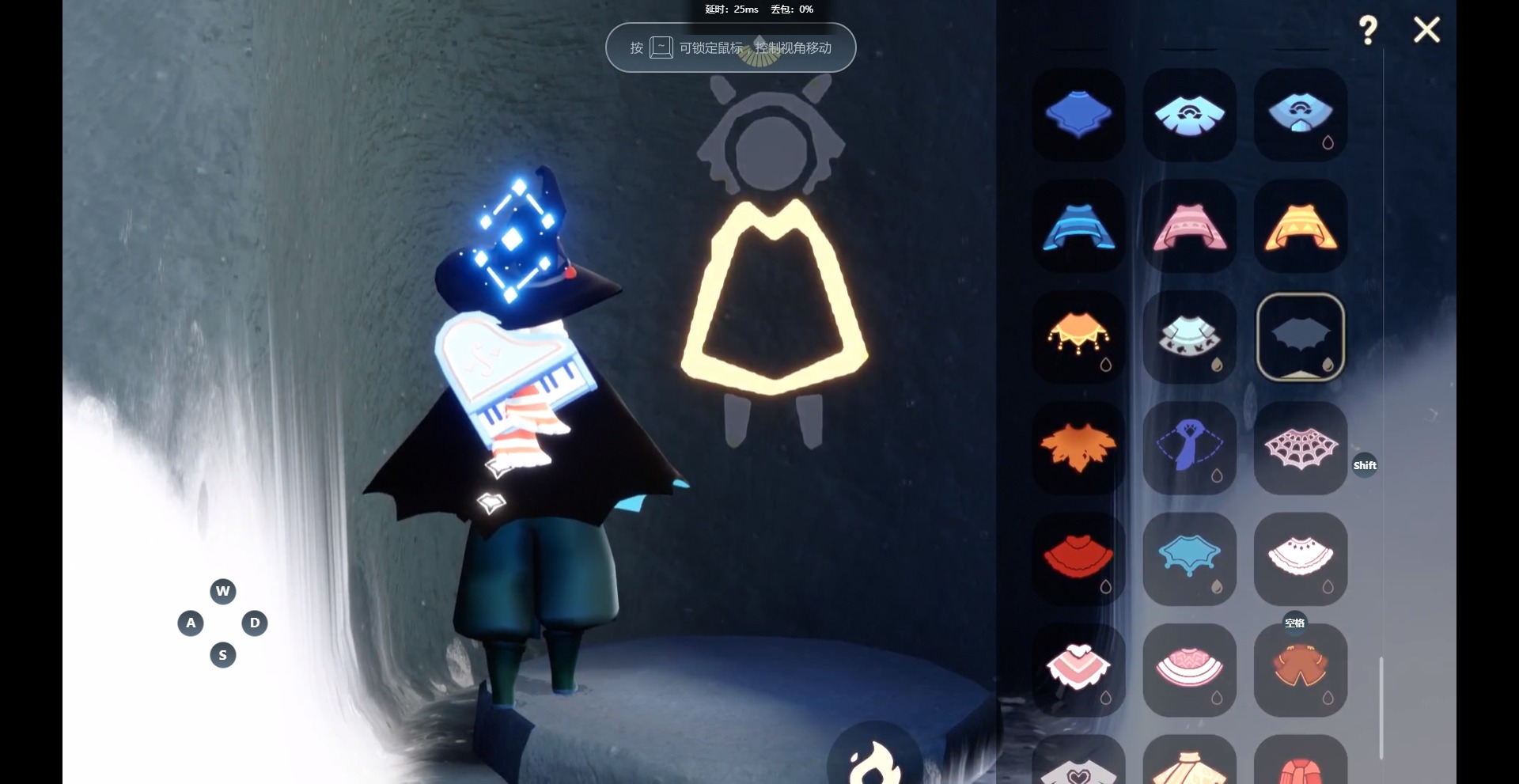Select the pink white zigzag poncho
Viewport: 1519px width, 784px height.
click(x=1078, y=669)
